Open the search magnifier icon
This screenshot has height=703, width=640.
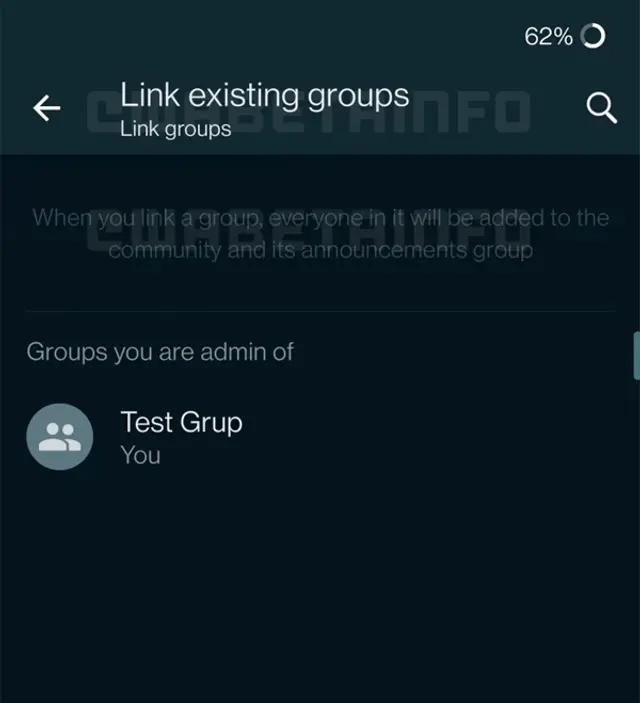click(601, 108)
